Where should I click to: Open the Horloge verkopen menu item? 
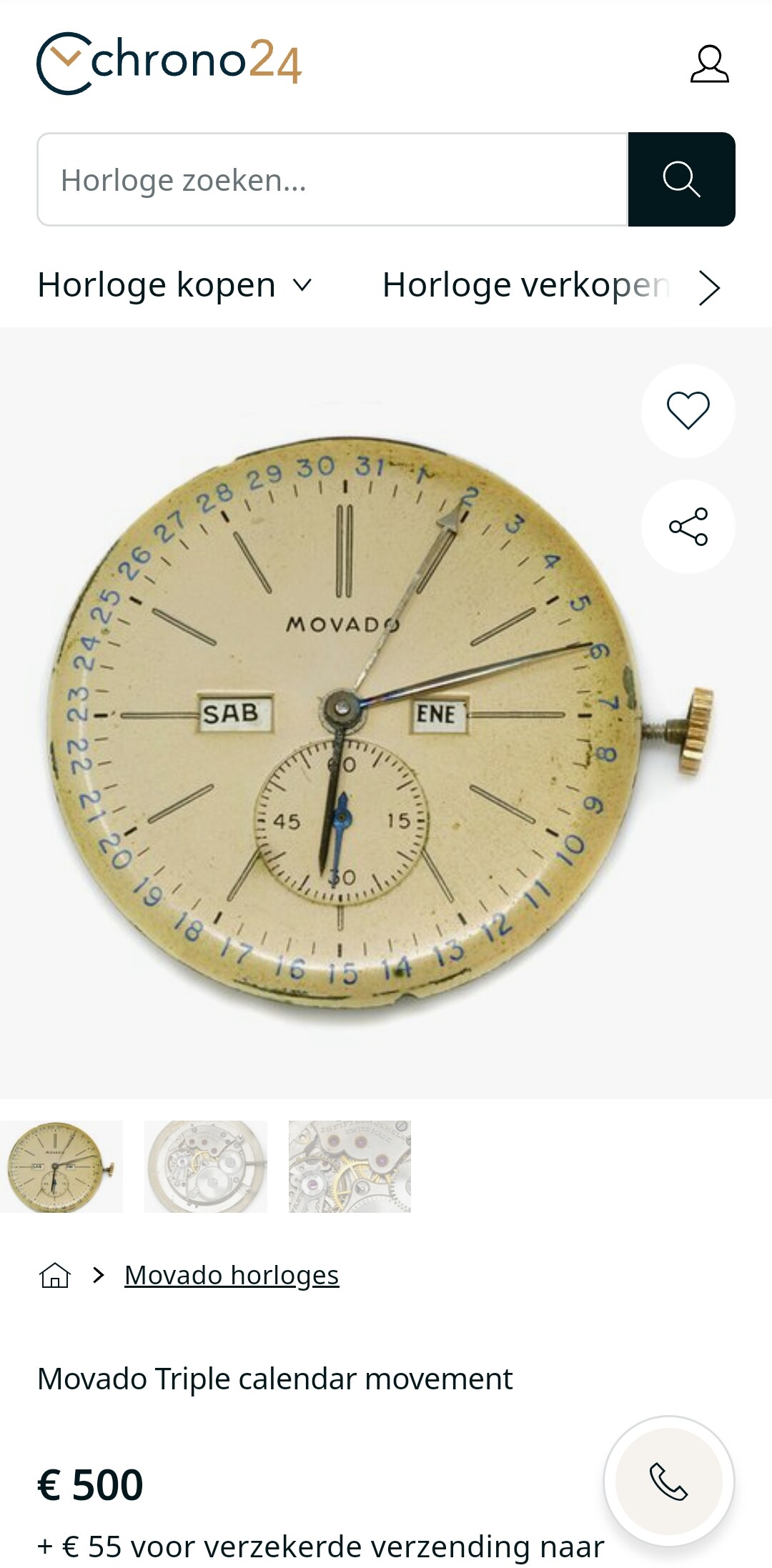[x=525, y=285]
